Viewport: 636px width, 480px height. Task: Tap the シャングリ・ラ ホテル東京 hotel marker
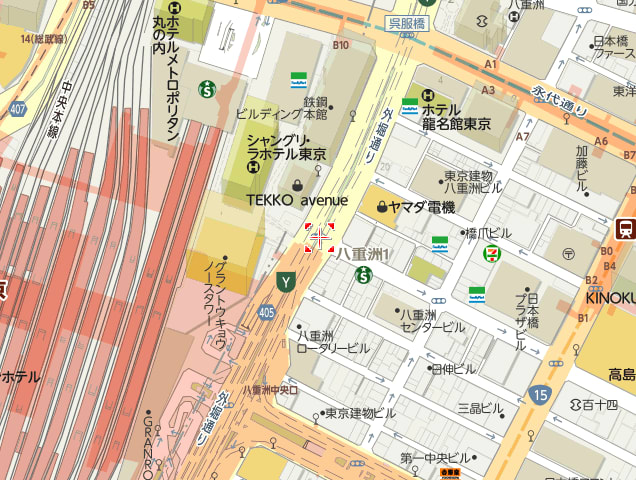(254, 168)
